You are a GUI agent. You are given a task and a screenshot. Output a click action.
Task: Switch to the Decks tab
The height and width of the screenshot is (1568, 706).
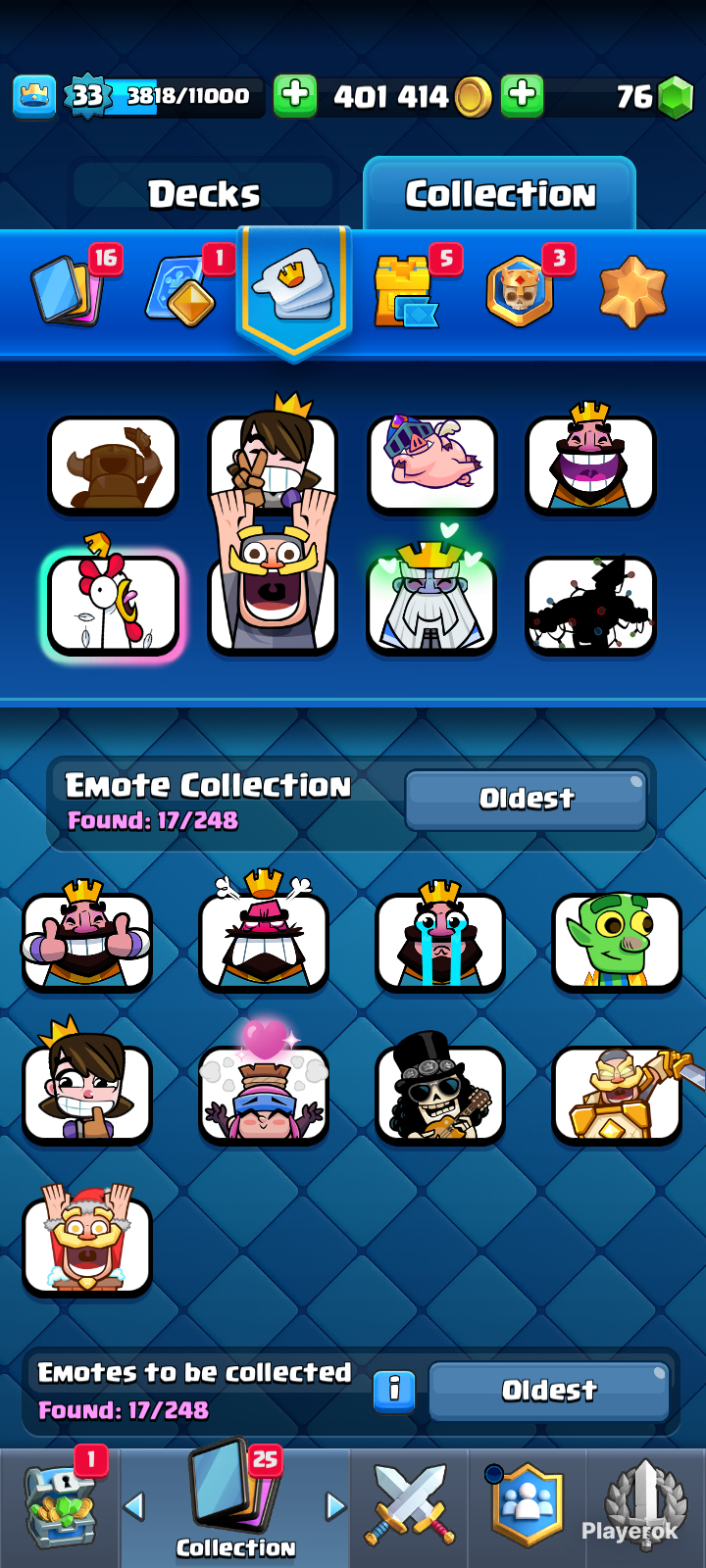(204, 194)
